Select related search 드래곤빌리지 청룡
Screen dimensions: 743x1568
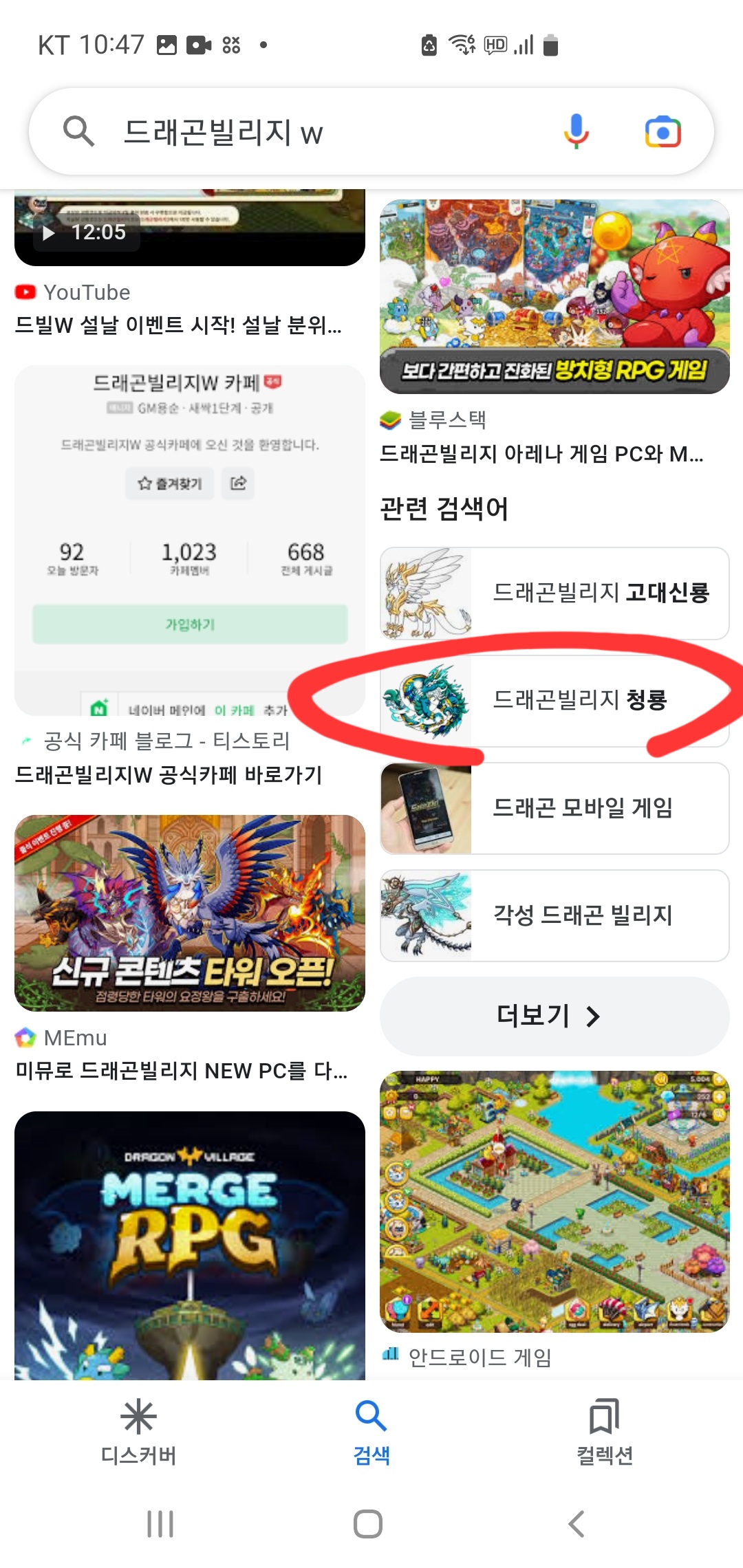pyautogui.click(x=554, y=700)
